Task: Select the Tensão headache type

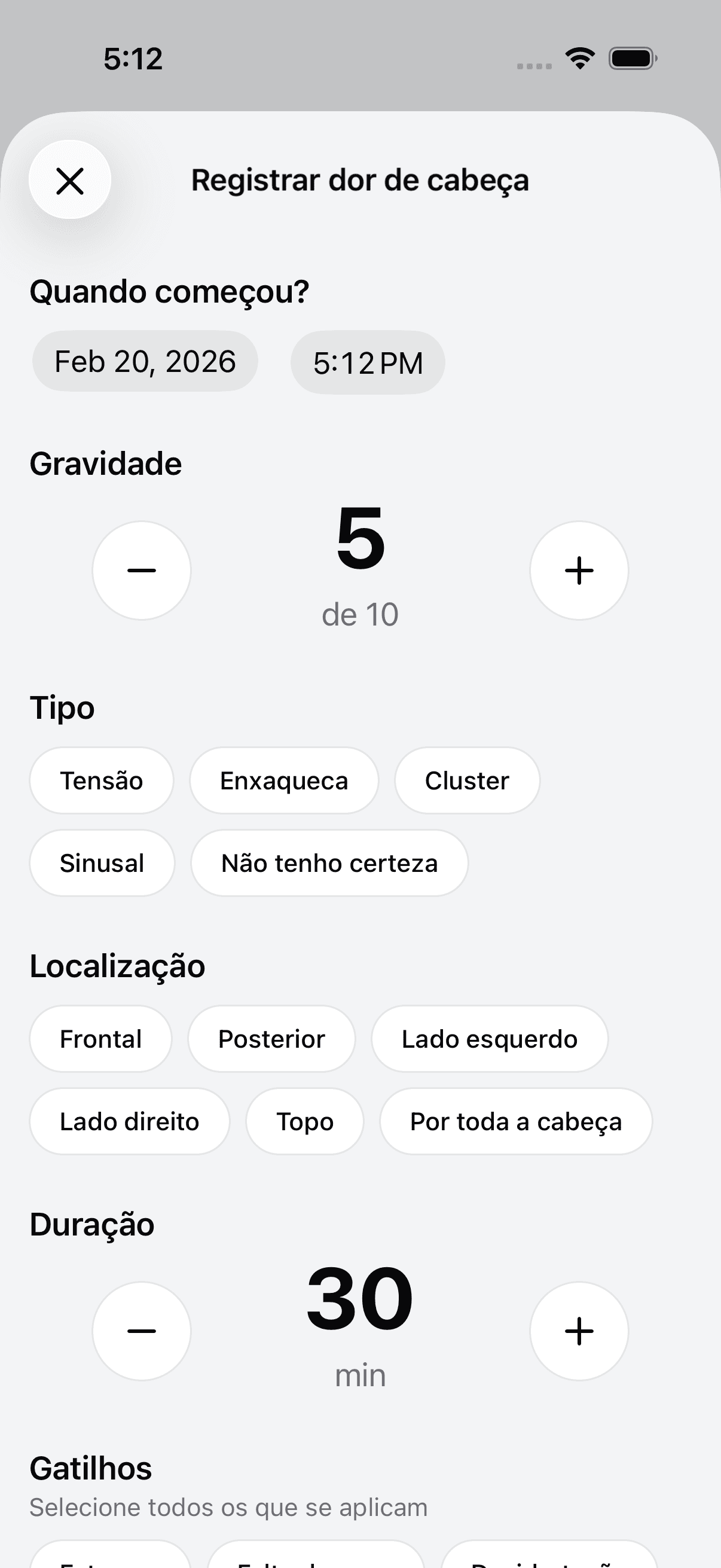Action: pos(101,780)
